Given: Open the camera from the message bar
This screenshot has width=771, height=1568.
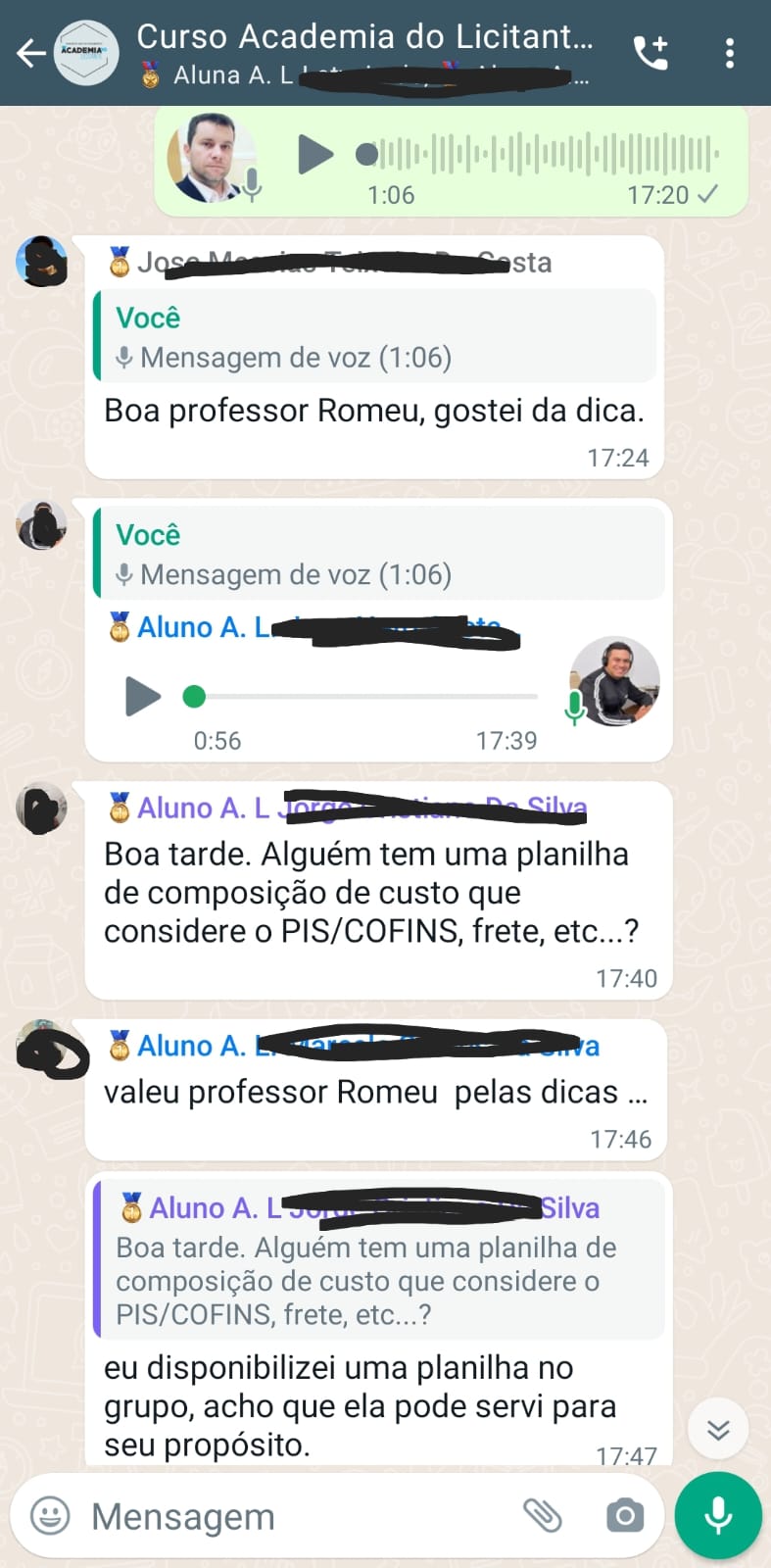Looking at the screenshot, I should 624,1516.
